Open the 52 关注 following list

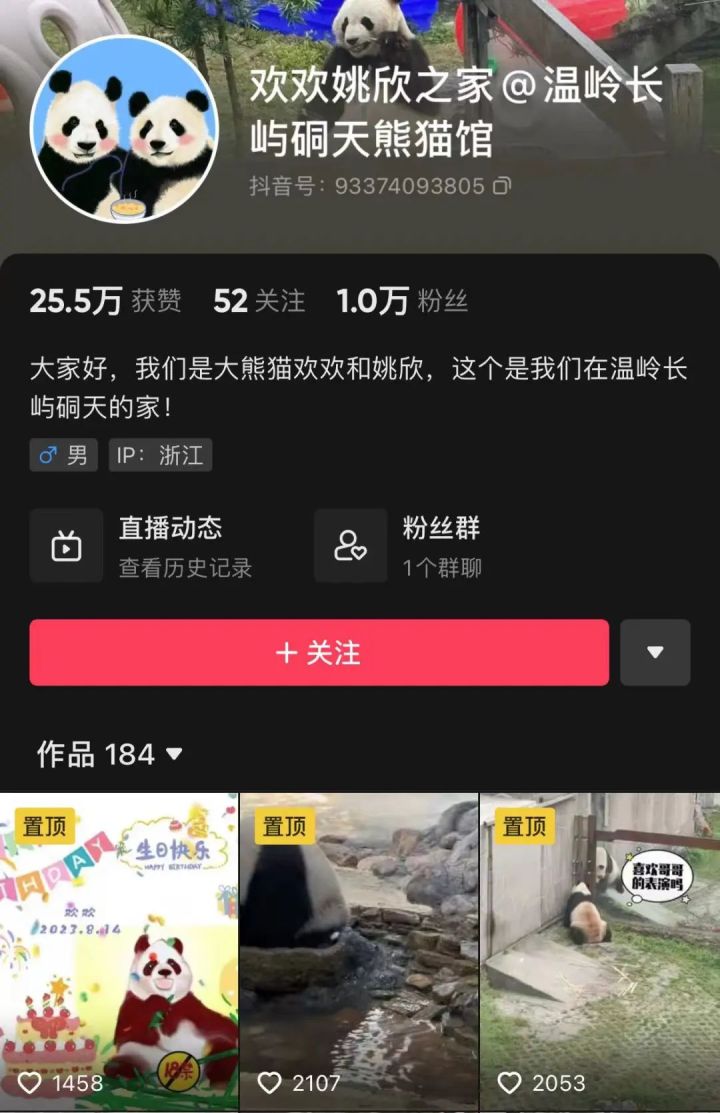(259, 301)
